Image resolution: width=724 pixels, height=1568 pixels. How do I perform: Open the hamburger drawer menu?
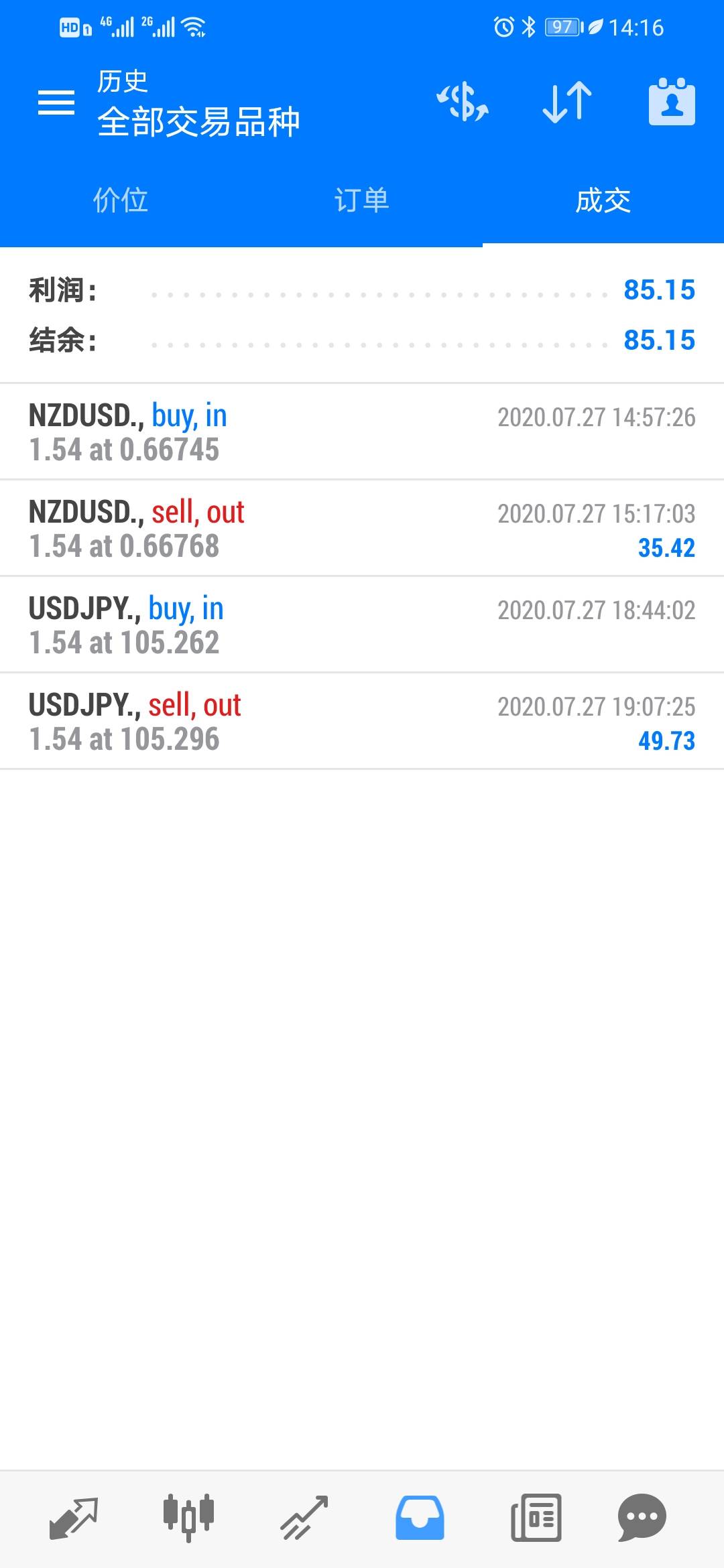tap(56, 103)
